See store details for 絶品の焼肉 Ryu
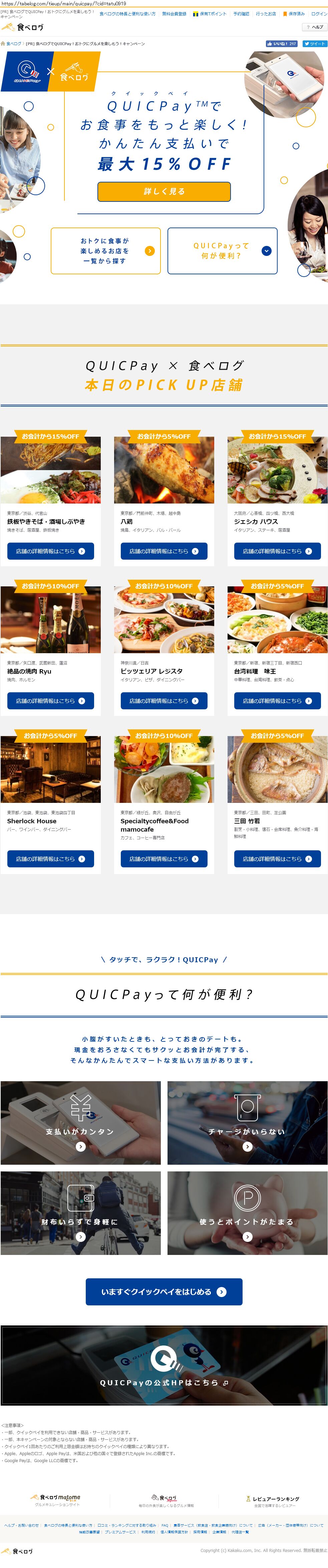This screenshot has height=1568, width=328. click(50, 701)
